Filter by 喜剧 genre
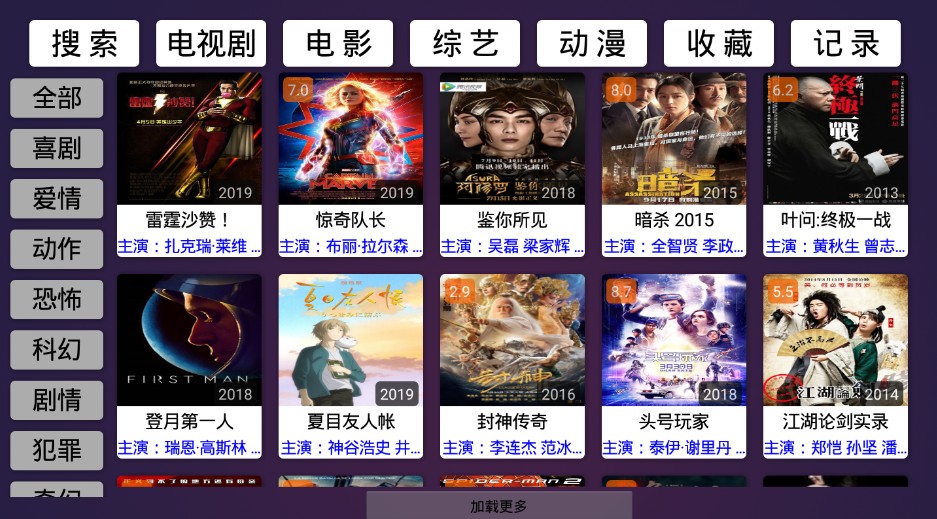Image resolution: width=937 pixels, height=519 pixels. click(57, 148)
